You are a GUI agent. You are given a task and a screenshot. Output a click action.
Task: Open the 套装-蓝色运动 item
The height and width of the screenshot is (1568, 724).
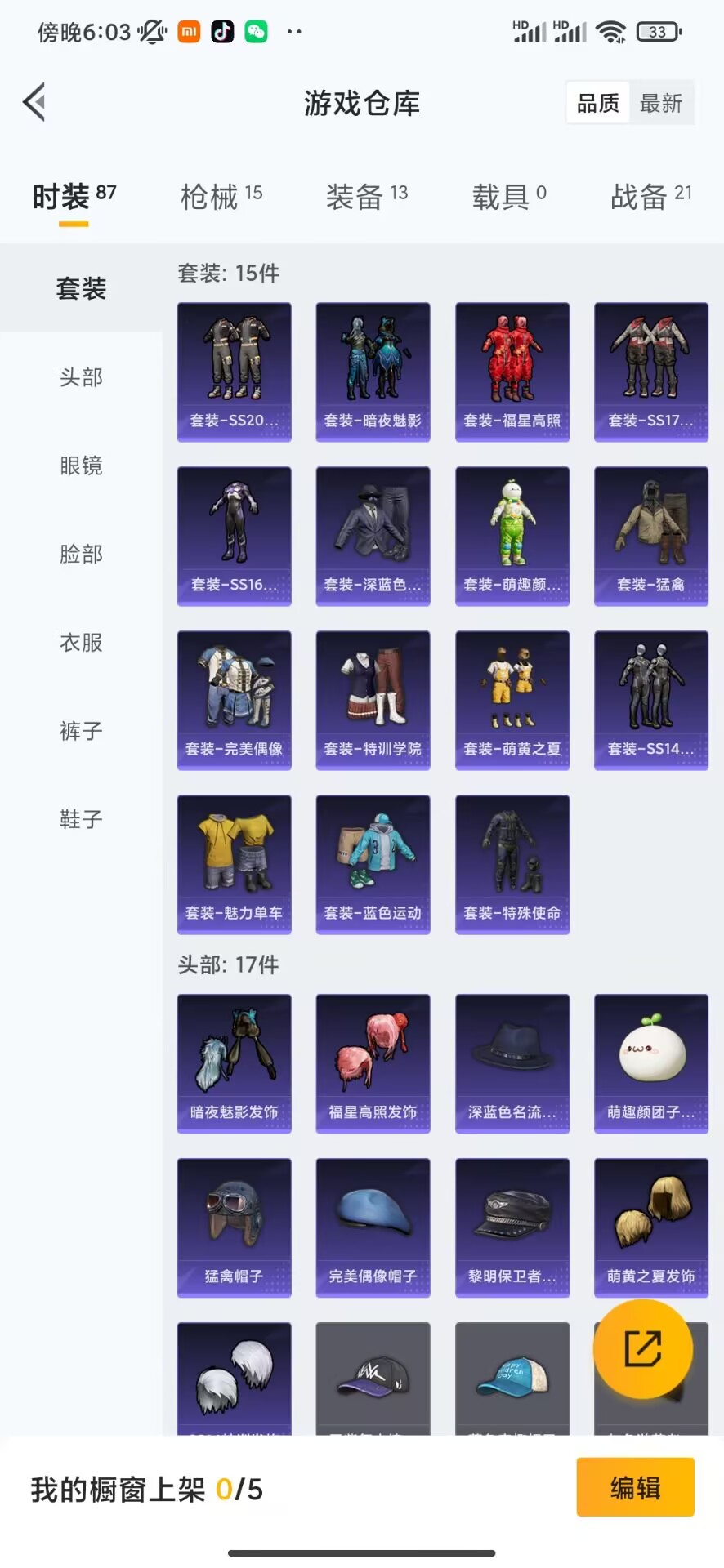tap(373, 864)
